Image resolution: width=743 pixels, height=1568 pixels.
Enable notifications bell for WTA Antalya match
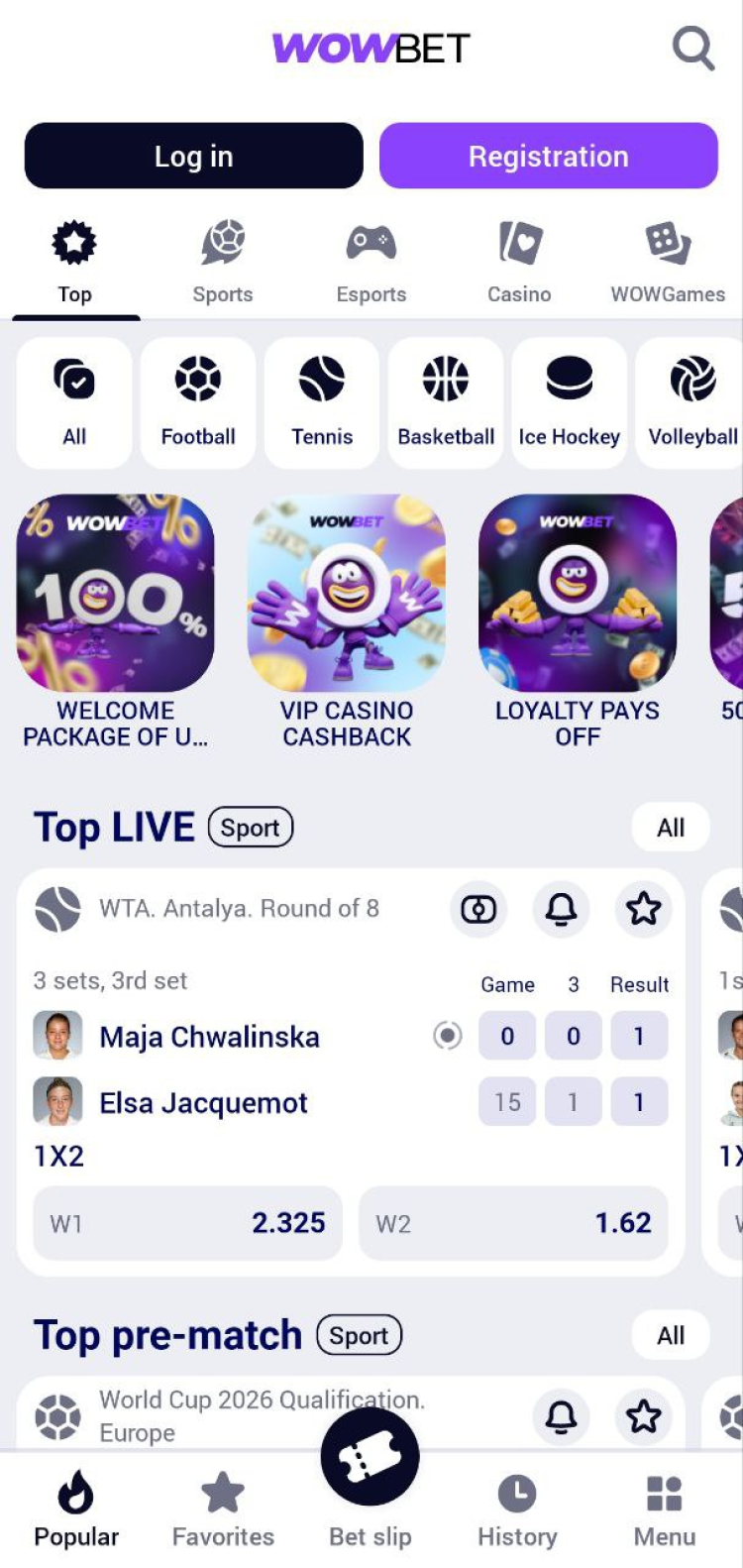click(561, 909)
